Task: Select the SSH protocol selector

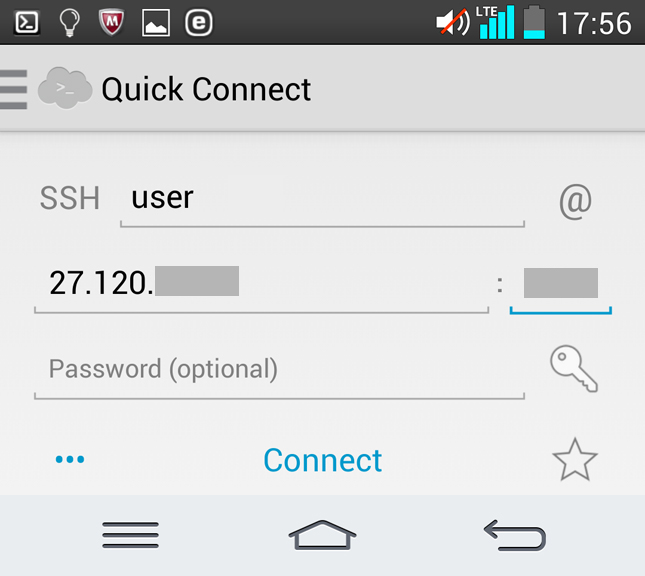Action: click(x=69, y=198)
